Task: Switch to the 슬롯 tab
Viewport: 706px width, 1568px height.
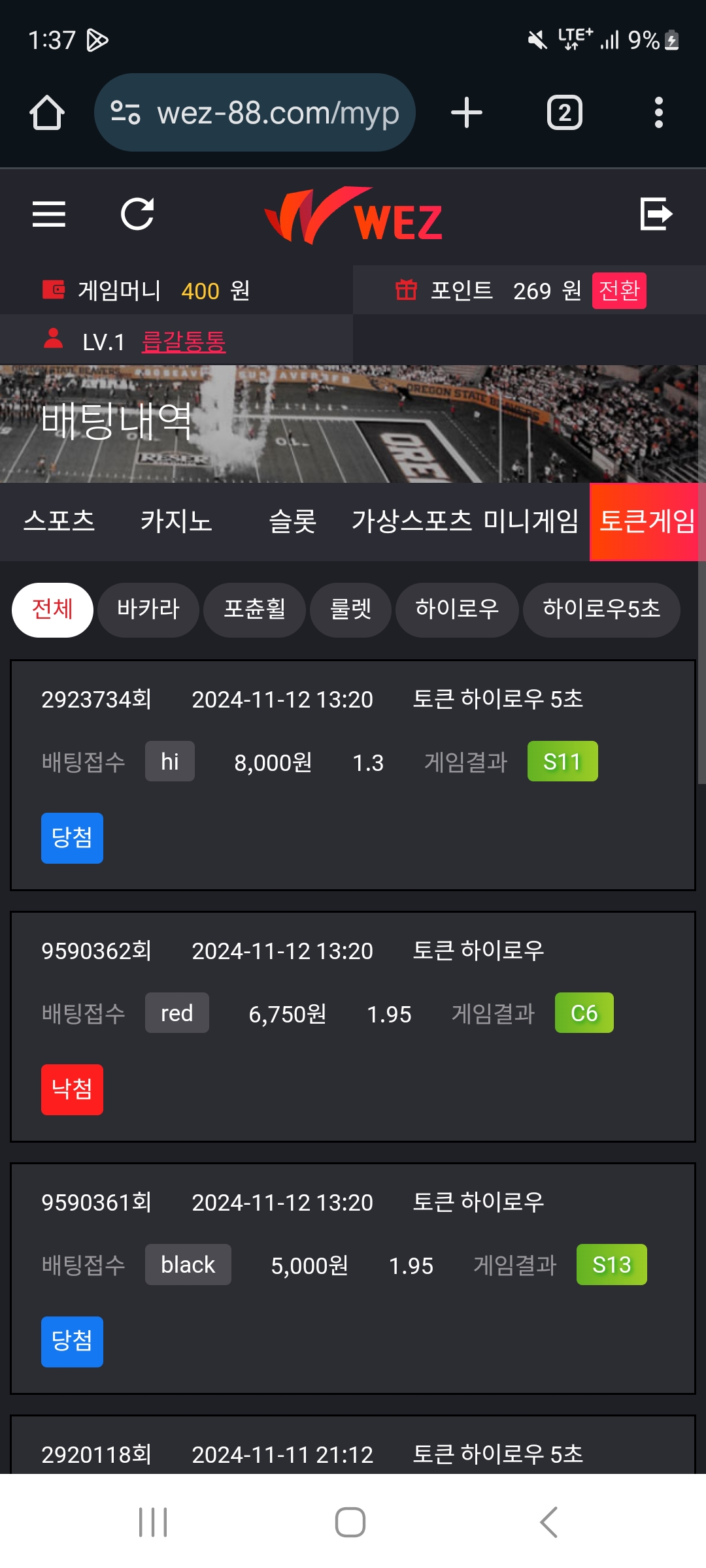Action: pos(293,521)
